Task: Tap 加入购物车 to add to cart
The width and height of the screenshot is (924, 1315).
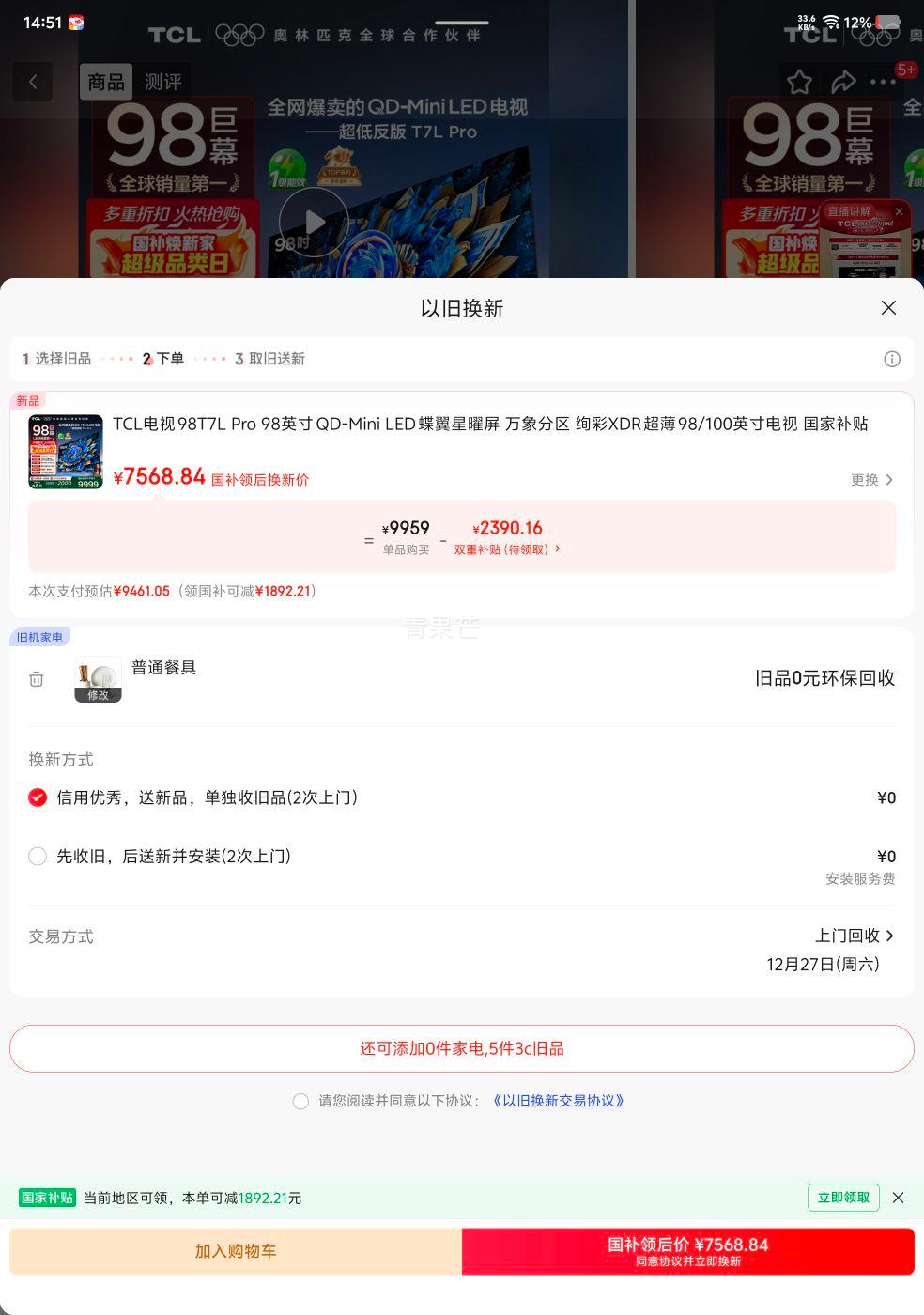Action: click(235, 1251)
